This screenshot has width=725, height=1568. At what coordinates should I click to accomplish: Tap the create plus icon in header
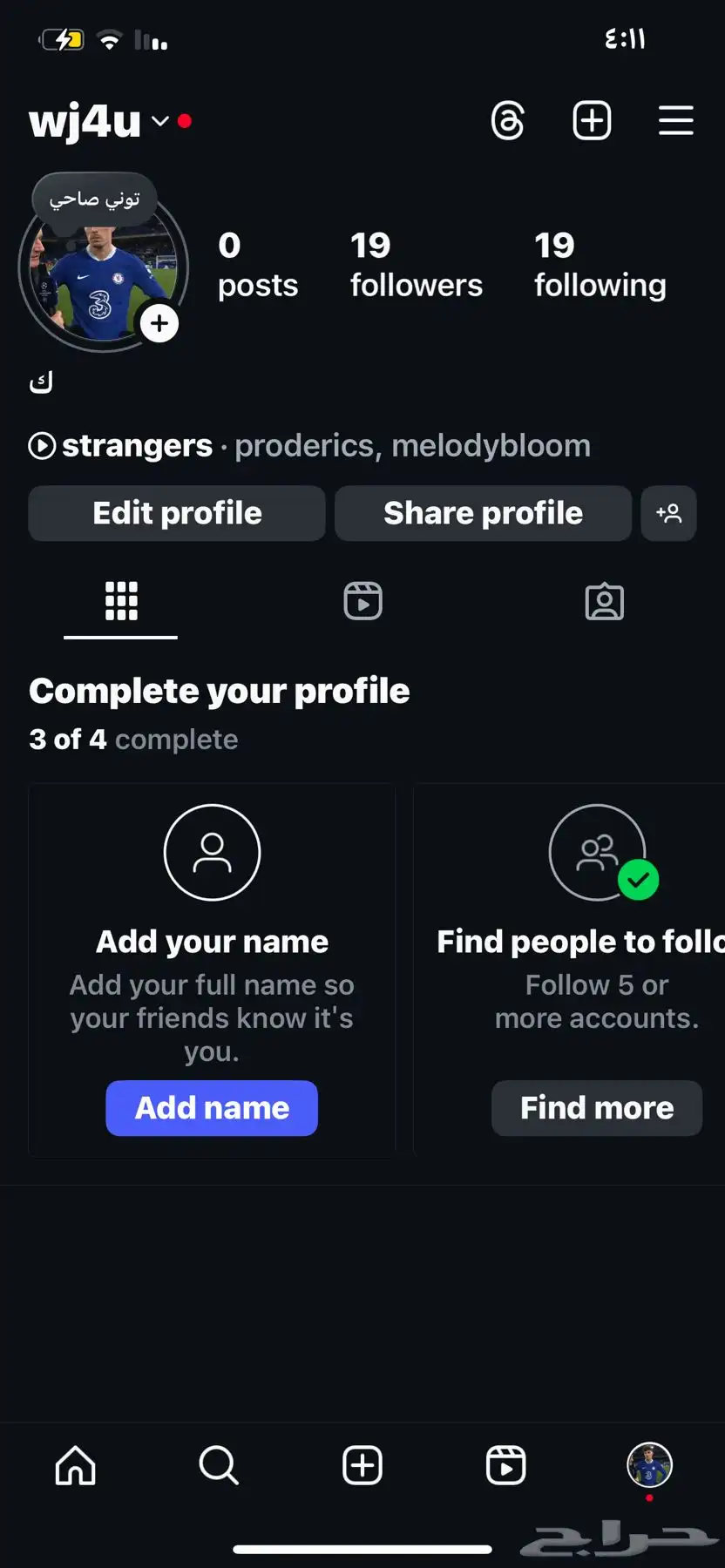[x=592, y=120]
